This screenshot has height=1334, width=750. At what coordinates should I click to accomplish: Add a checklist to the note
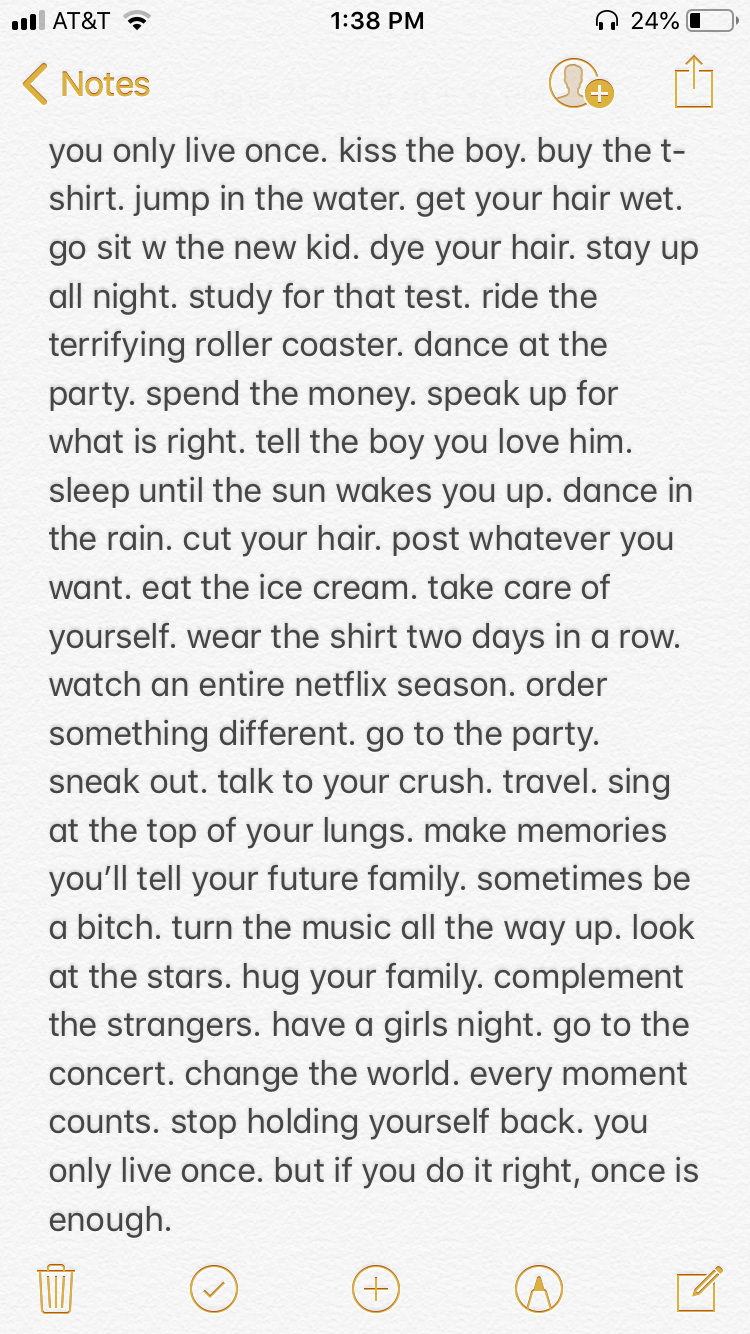pyautogui.click(x=214, y=1288)
